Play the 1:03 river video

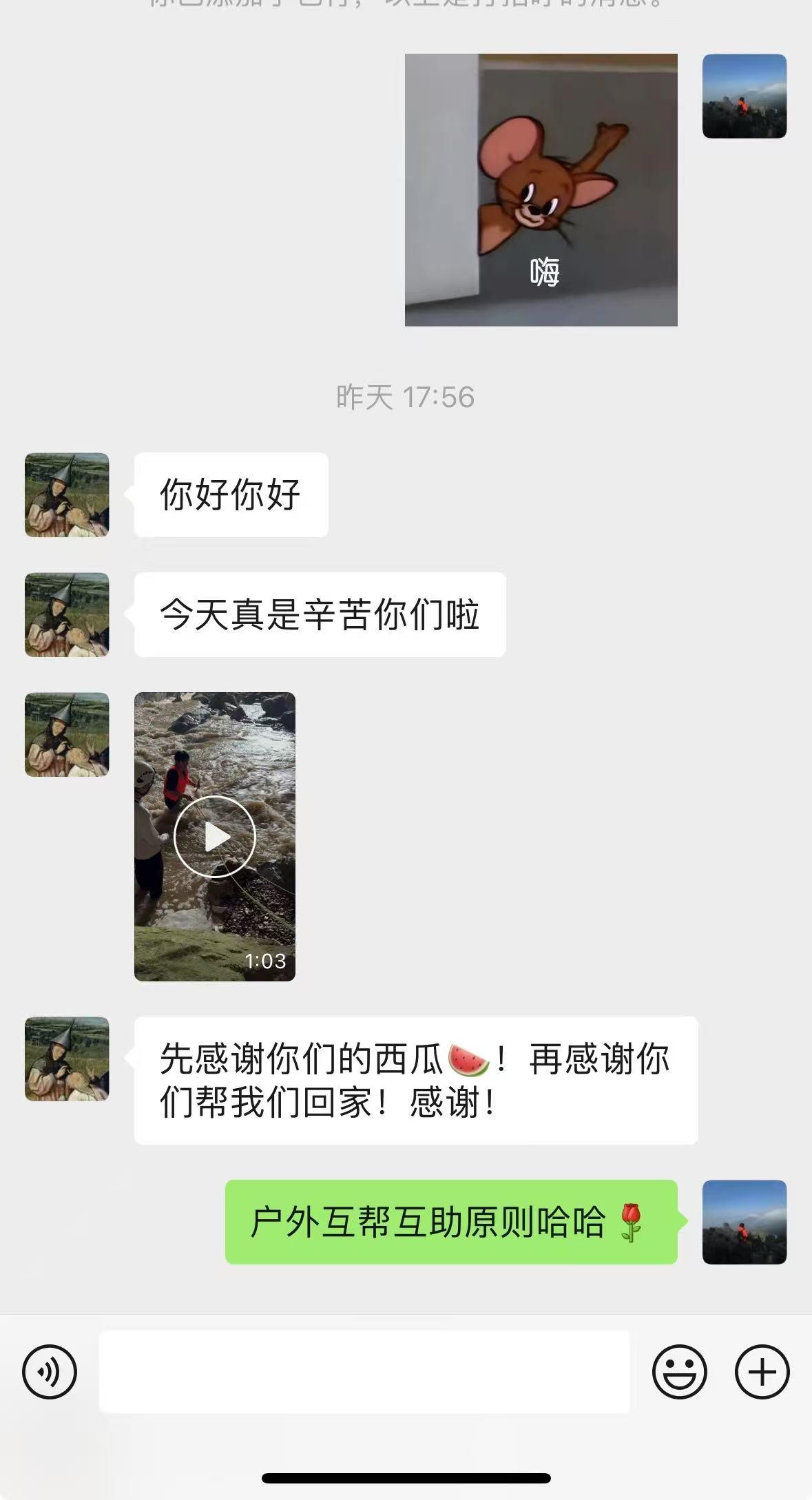tap(215, 836)
